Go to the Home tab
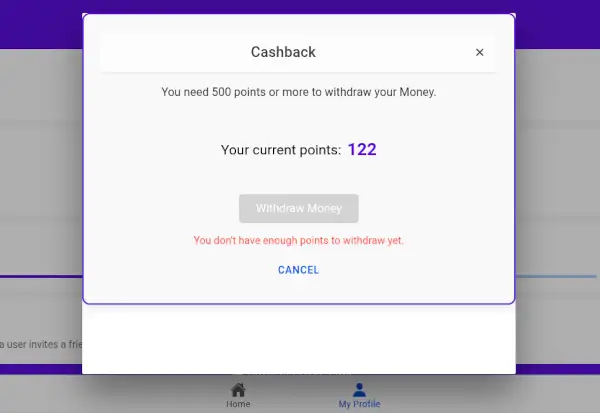Screen dimensions: 600x413 (238, 396)
